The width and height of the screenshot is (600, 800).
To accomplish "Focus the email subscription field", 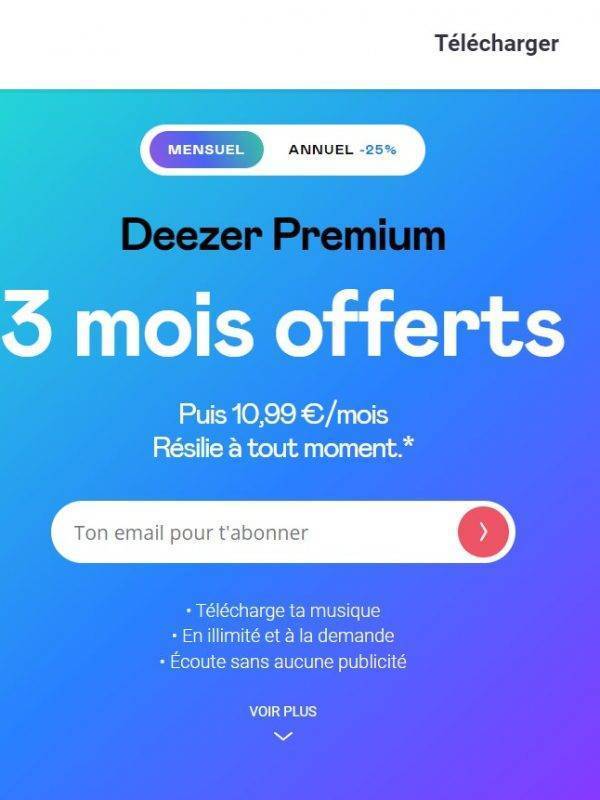I will (250, 532).
